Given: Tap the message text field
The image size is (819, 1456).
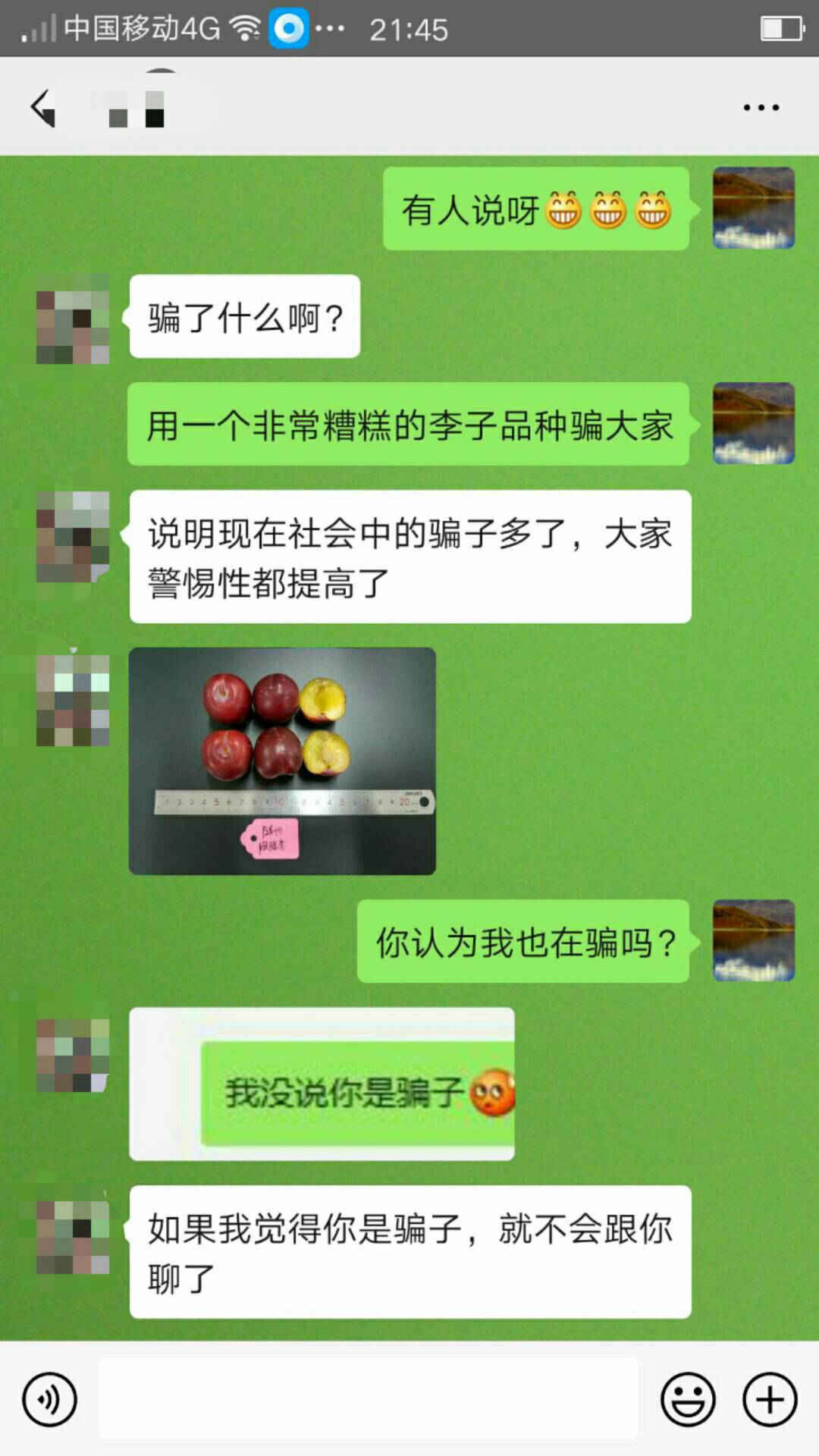Looking at the screenshot, I should pyautogui.click(x=369, y=1398).
